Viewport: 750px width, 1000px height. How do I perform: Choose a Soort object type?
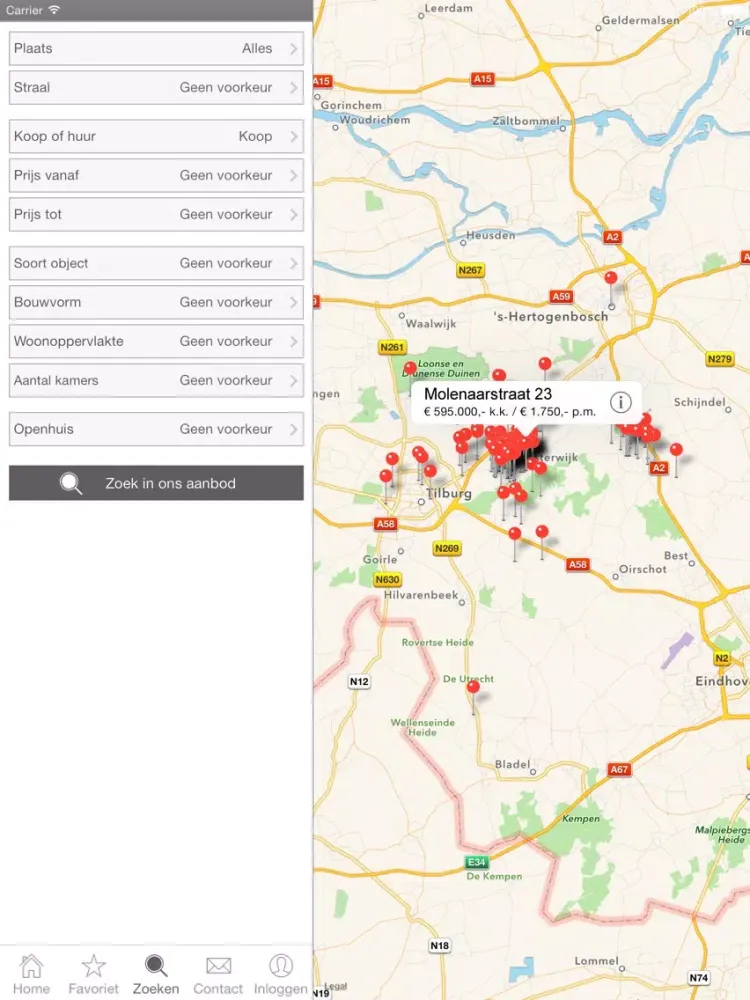(156, 263)
